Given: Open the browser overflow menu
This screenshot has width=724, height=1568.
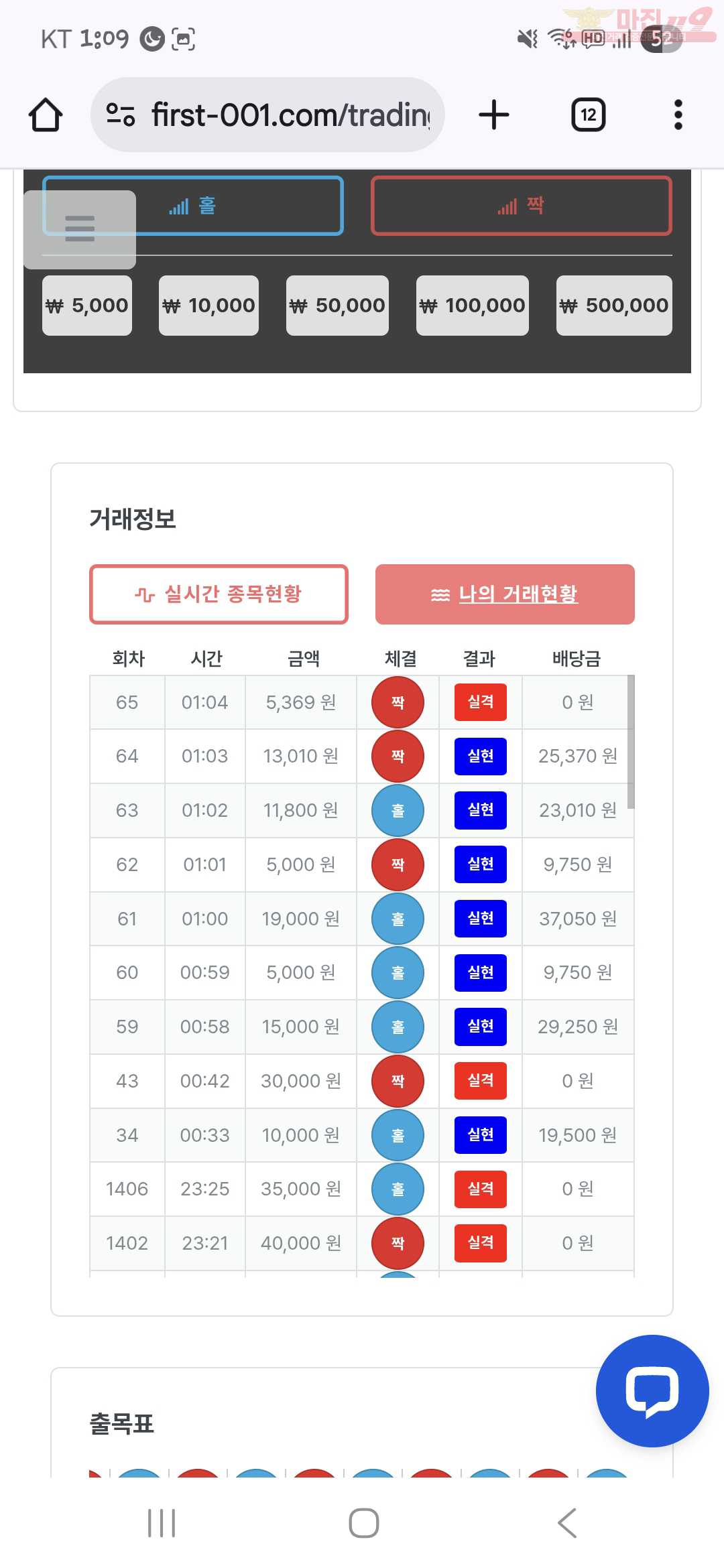Looking at the screenshot, I should click(x=678, y=115).
